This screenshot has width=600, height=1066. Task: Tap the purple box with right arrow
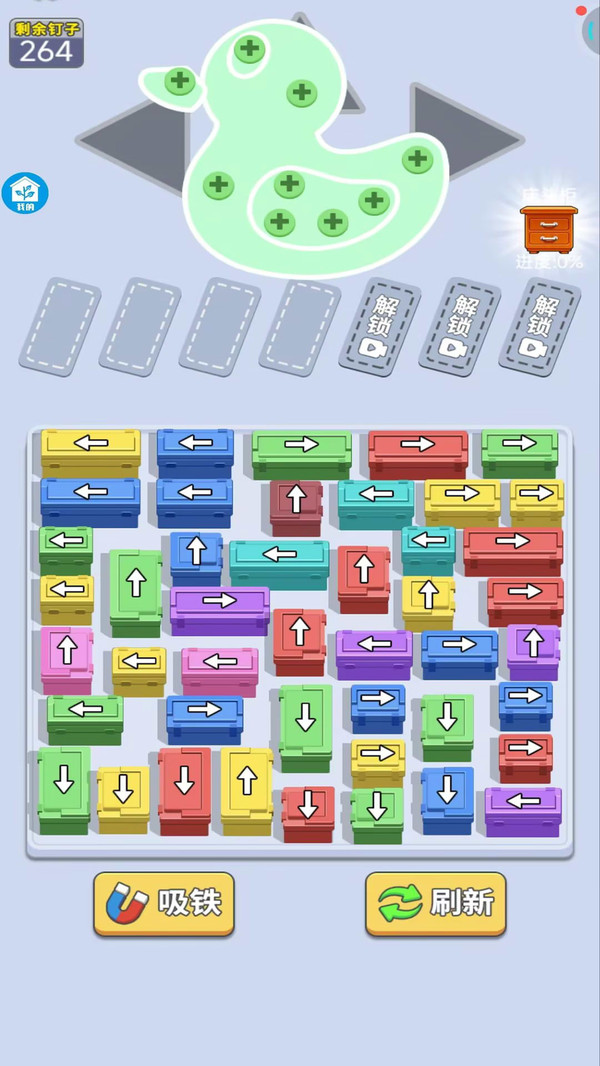click(x=219, y=610)
